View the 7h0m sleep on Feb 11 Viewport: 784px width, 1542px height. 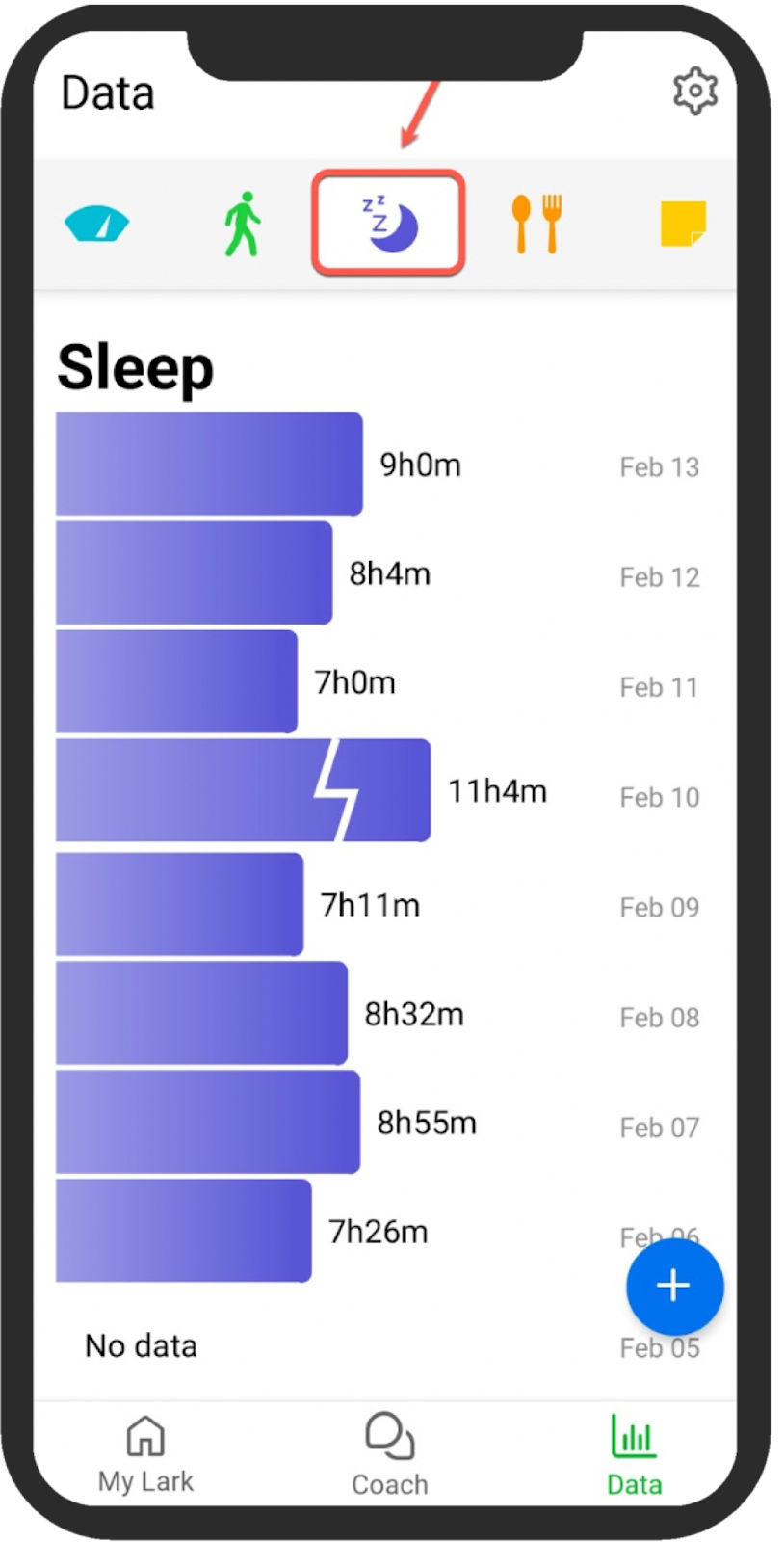pyautogui.click(x=385, y=682)
